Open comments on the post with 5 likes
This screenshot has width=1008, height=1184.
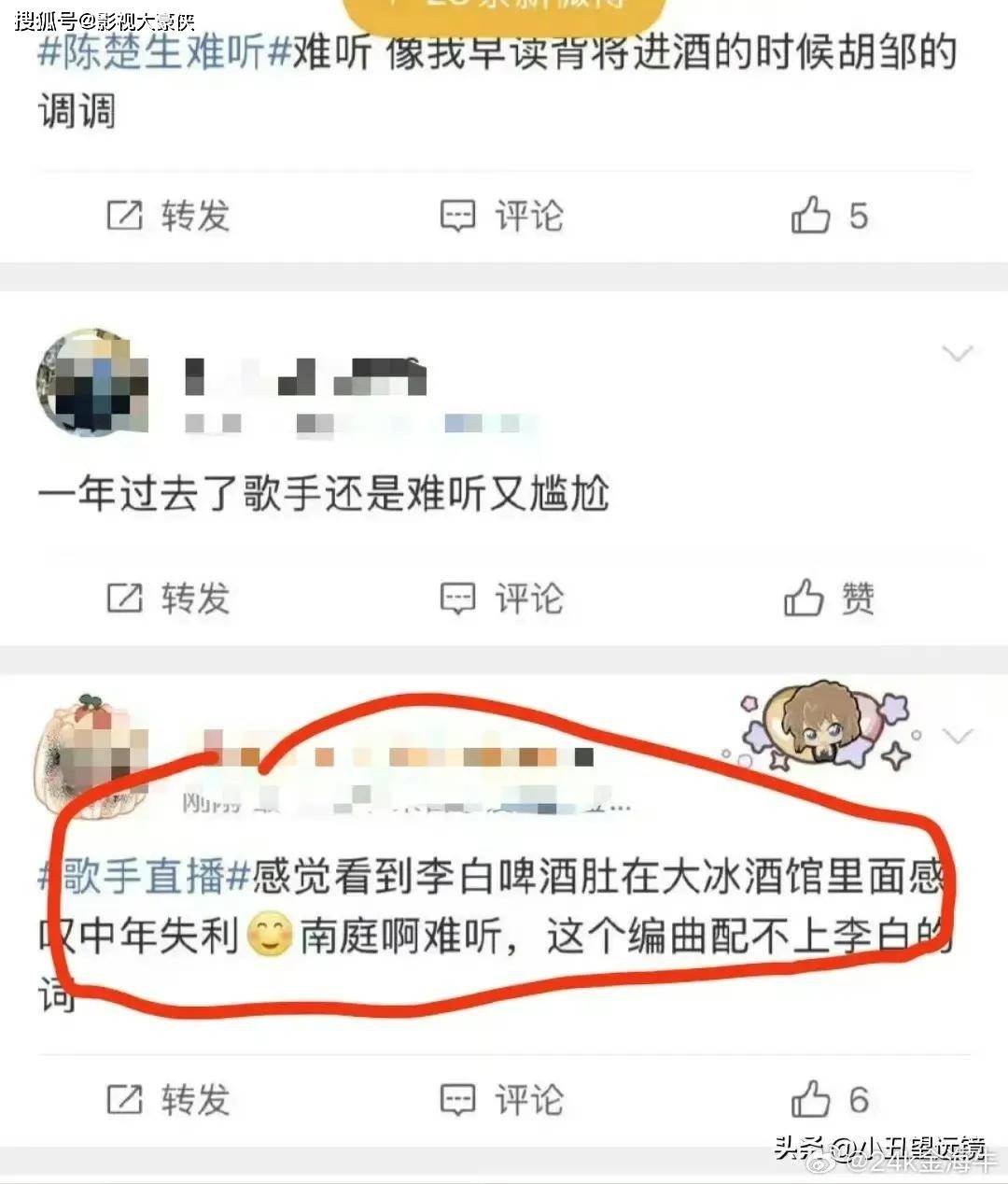click(x=502, y=217)
